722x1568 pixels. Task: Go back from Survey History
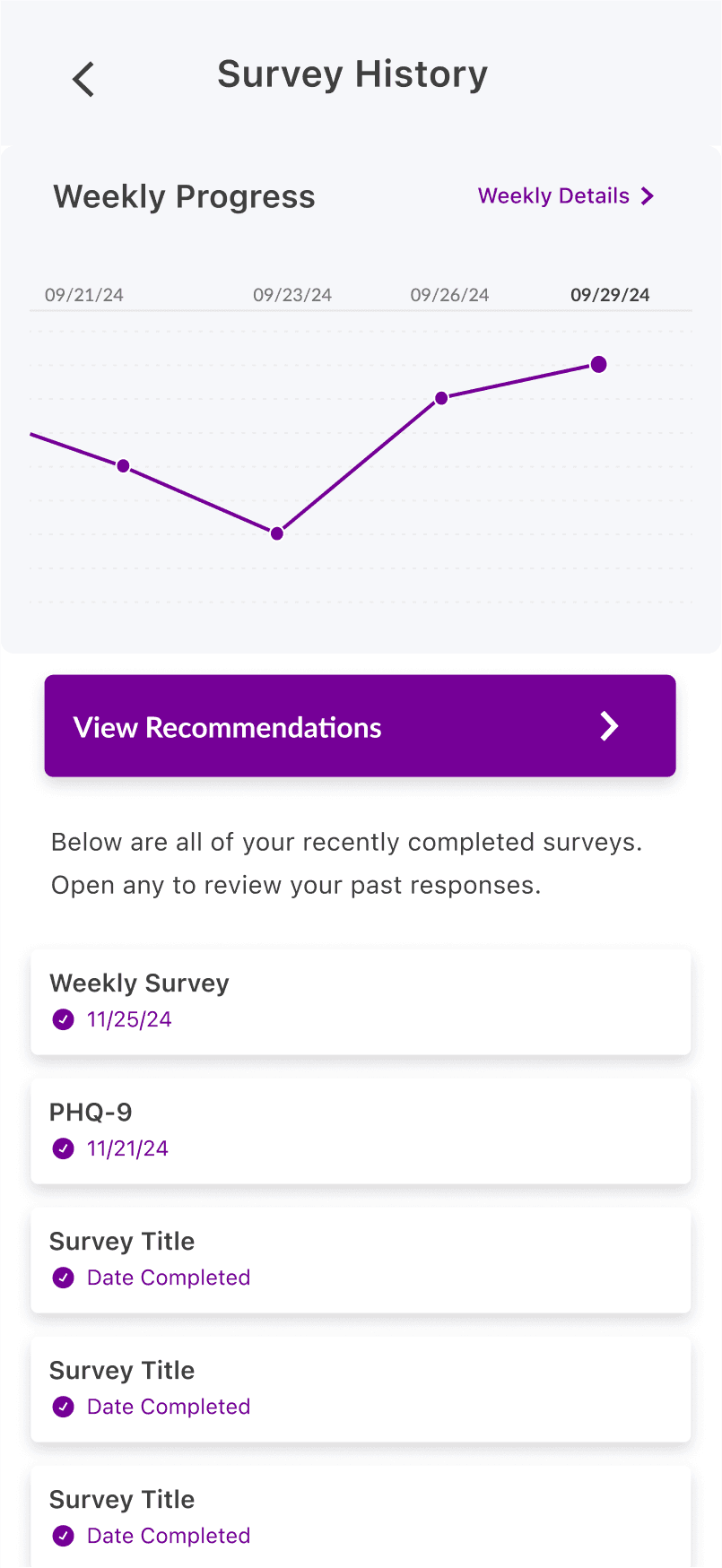tap(83, 79)
